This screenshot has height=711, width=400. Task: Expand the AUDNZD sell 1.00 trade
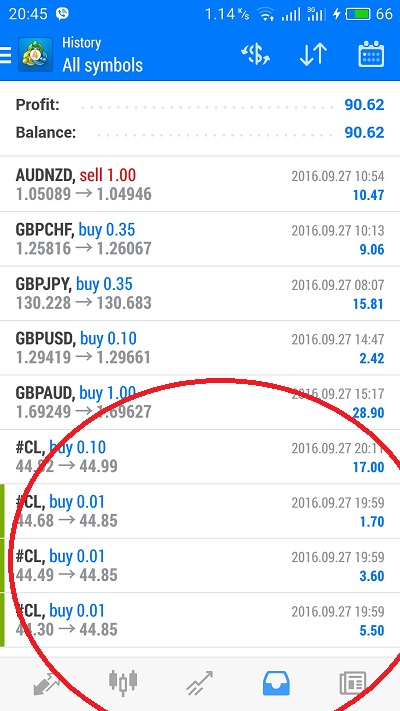[x=200, y=185]
